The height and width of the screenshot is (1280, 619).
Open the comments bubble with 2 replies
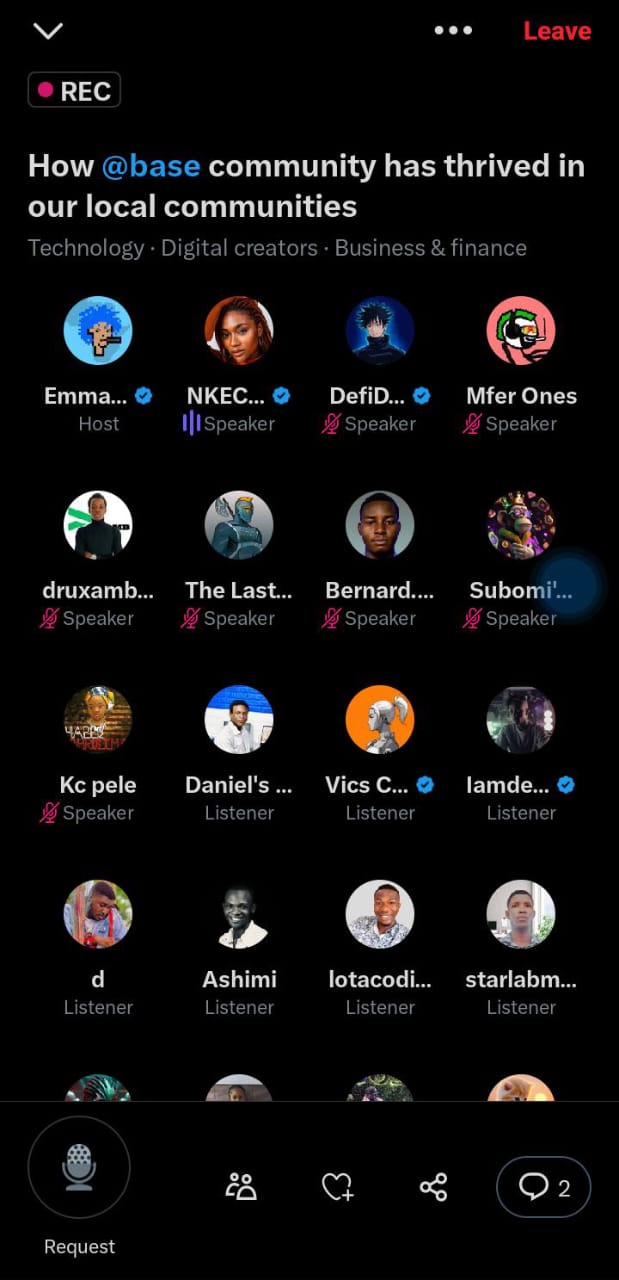coord(543,1187)
